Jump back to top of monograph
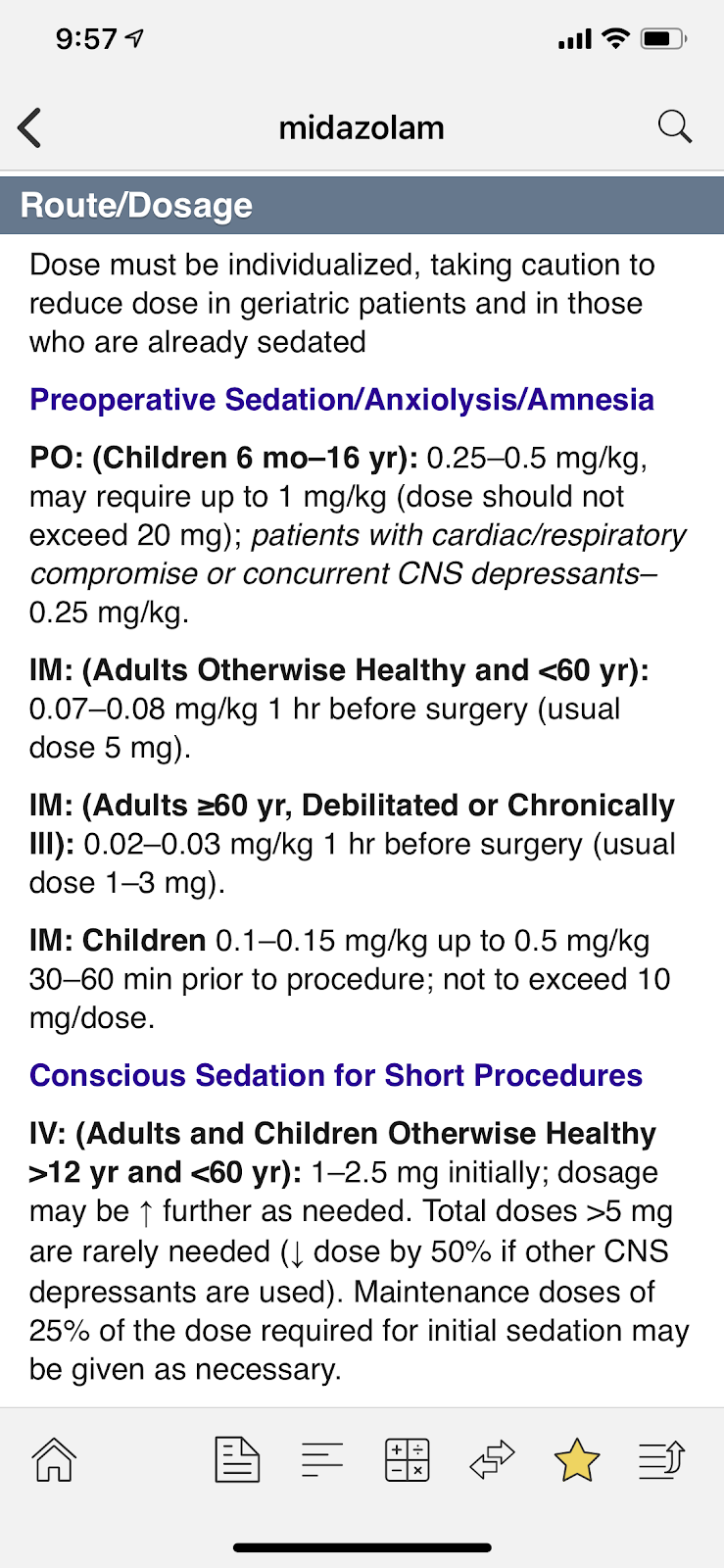The image size is (724, 1568). click(x=658, y=1459)
